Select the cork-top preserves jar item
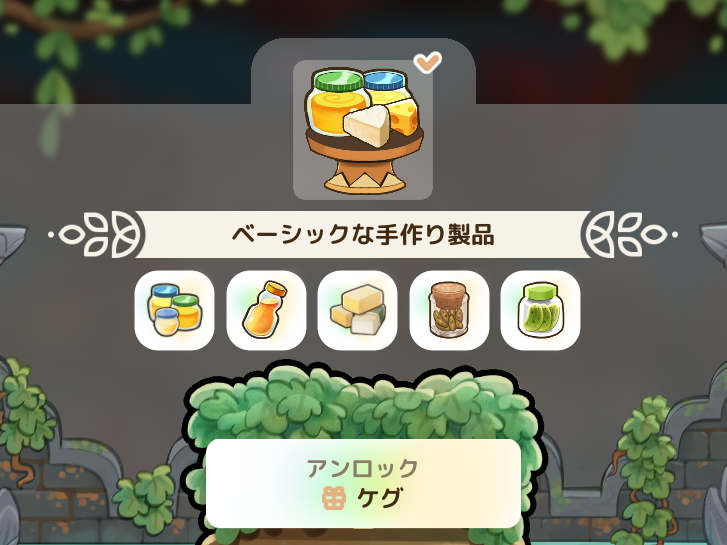Viewport: 727px width, 545px height. click(449, 311)
